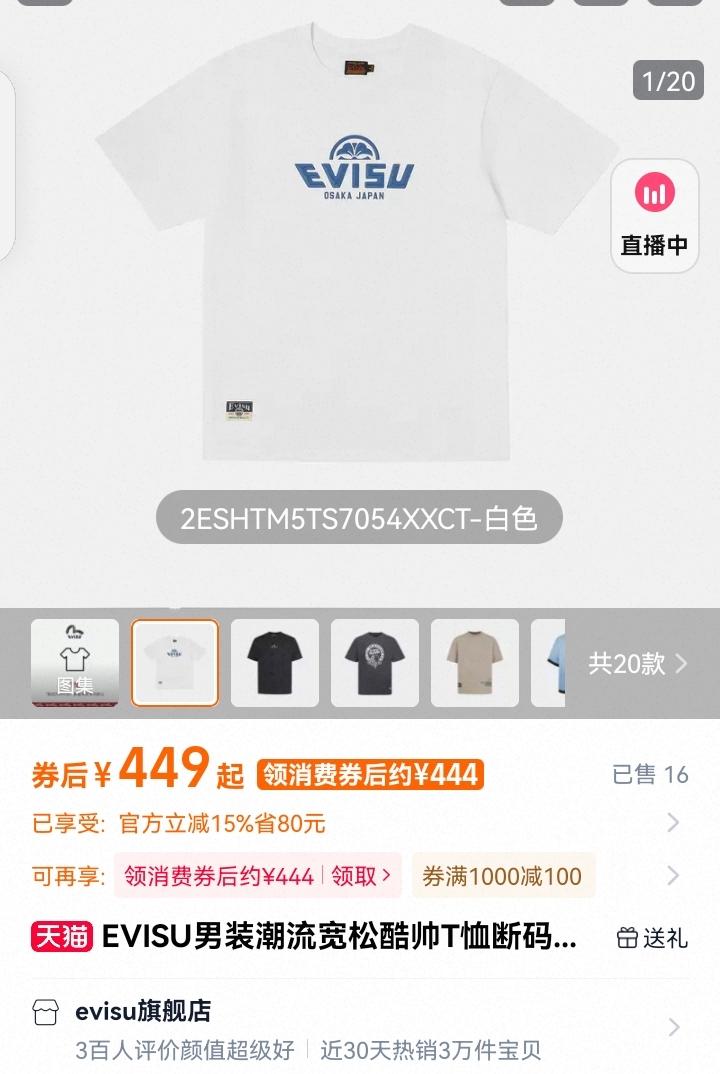The width and height of the screenshot is (720, 1074).
Task: Open the evisu旗舰店 store page
Action: 143,1011
